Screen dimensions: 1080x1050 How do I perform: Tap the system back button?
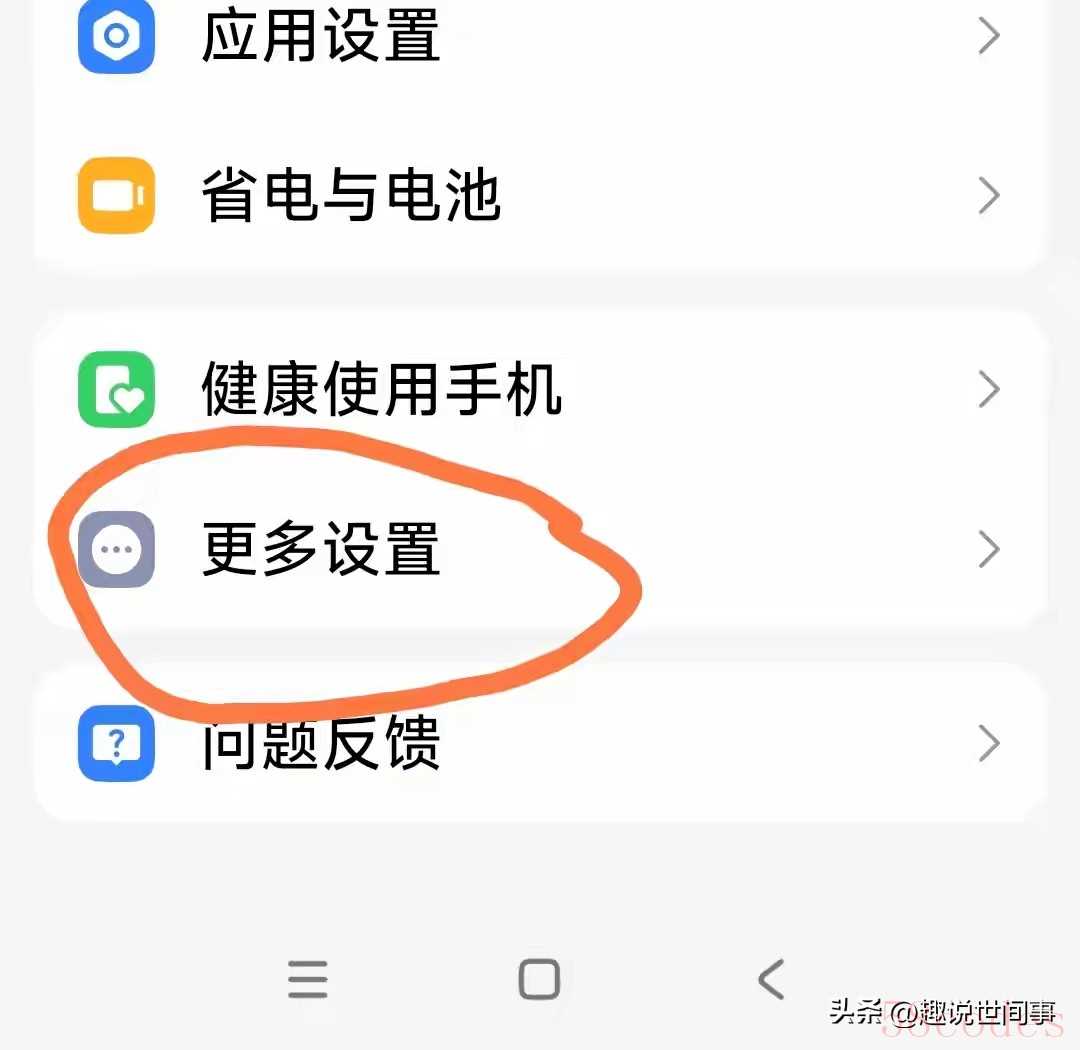(771, 979)
